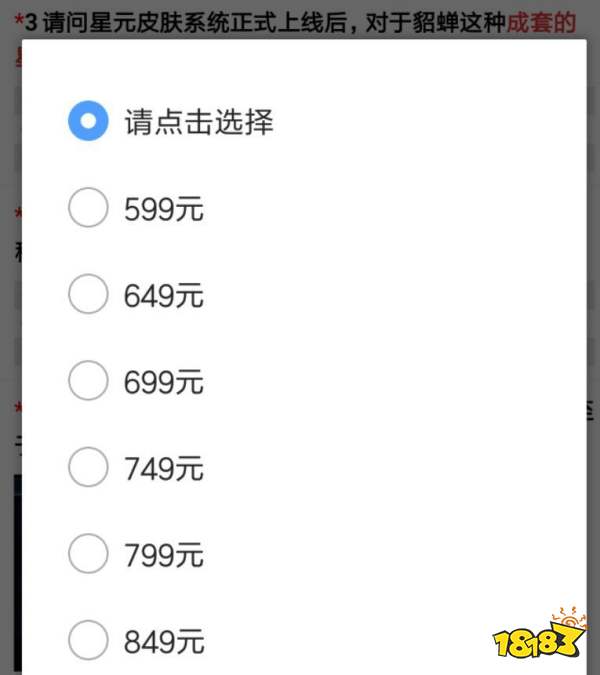The width and height of the screenshot is (600, 675).
Task: Choose the 599元 price option
Action: [88, 209]
